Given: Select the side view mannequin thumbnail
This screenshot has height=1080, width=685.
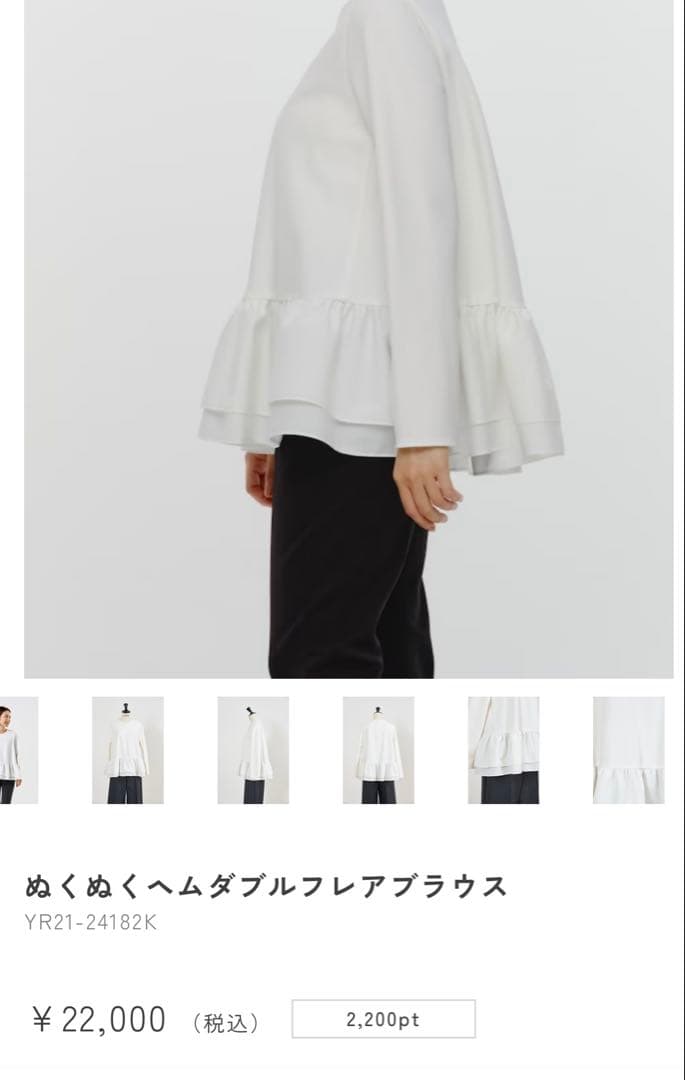Looking at the screenshot, I should tap(253, 750).
